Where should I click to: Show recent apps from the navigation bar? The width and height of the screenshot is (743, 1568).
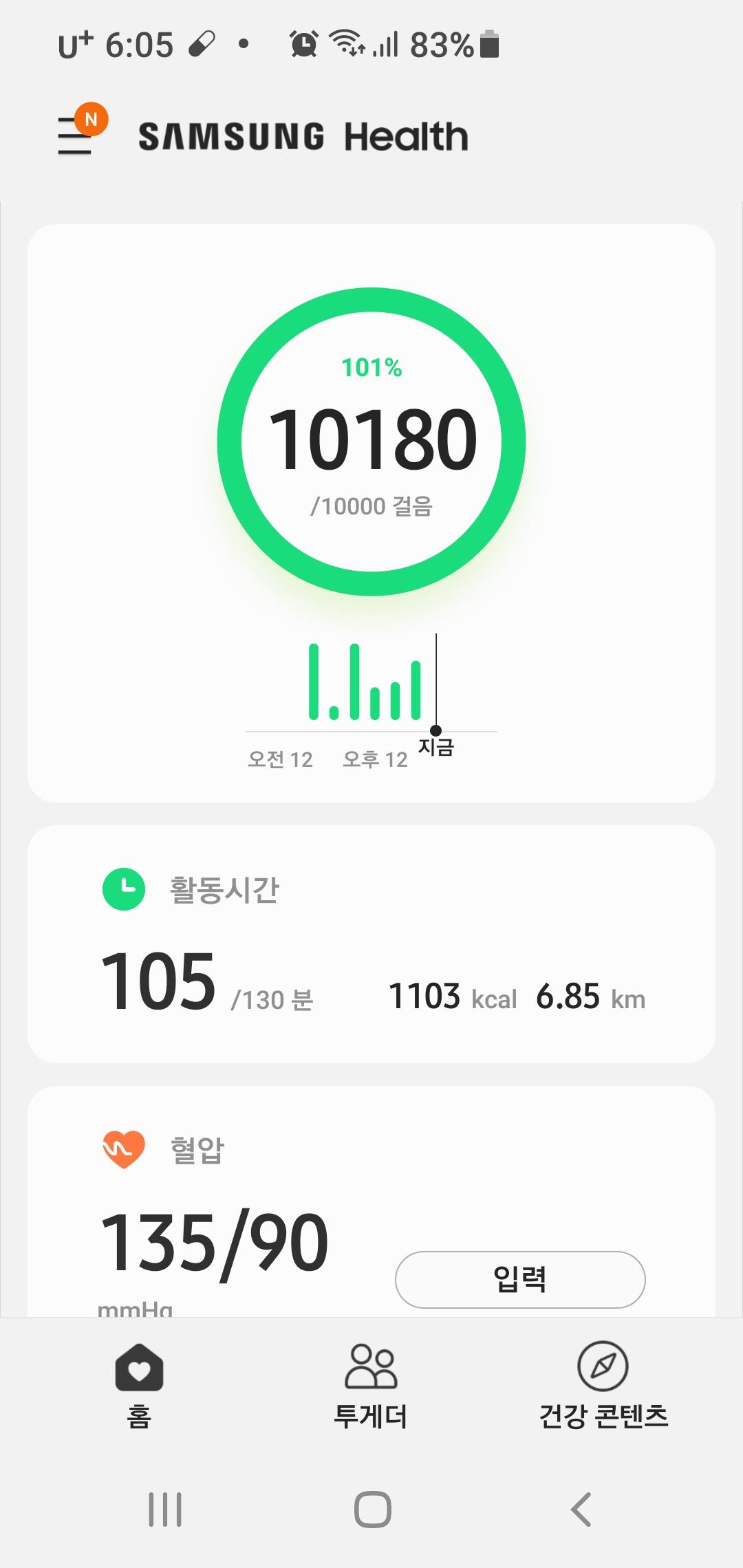(x=165, y=1510)
